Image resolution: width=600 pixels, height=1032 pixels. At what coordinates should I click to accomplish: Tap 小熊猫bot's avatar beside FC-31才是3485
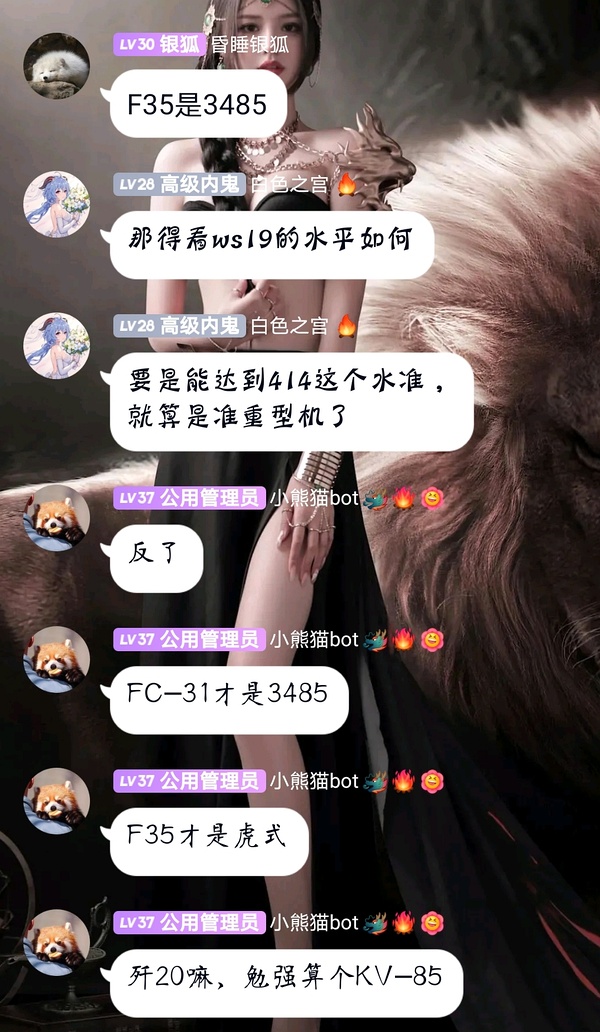[x=57, y=660]
